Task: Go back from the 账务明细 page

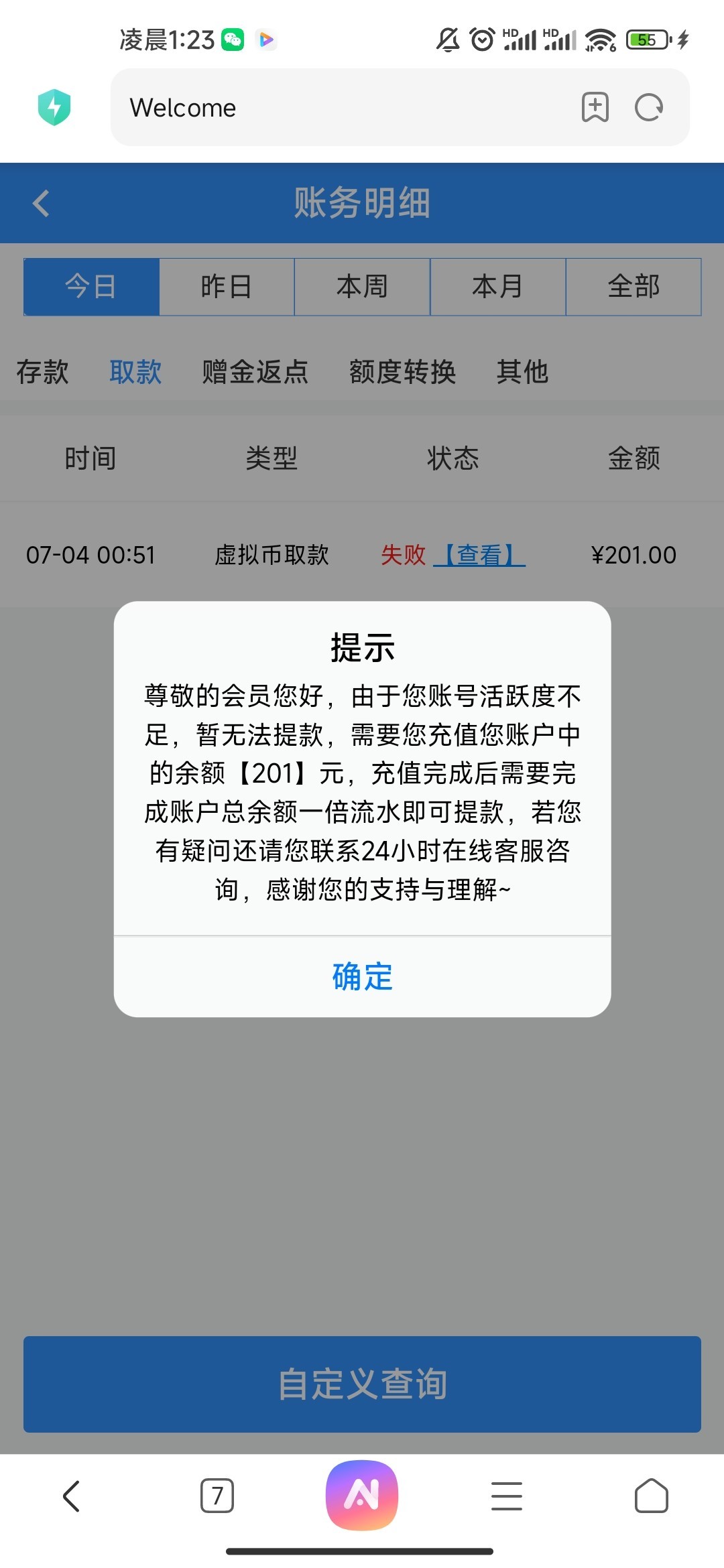Action: [42, 204]
